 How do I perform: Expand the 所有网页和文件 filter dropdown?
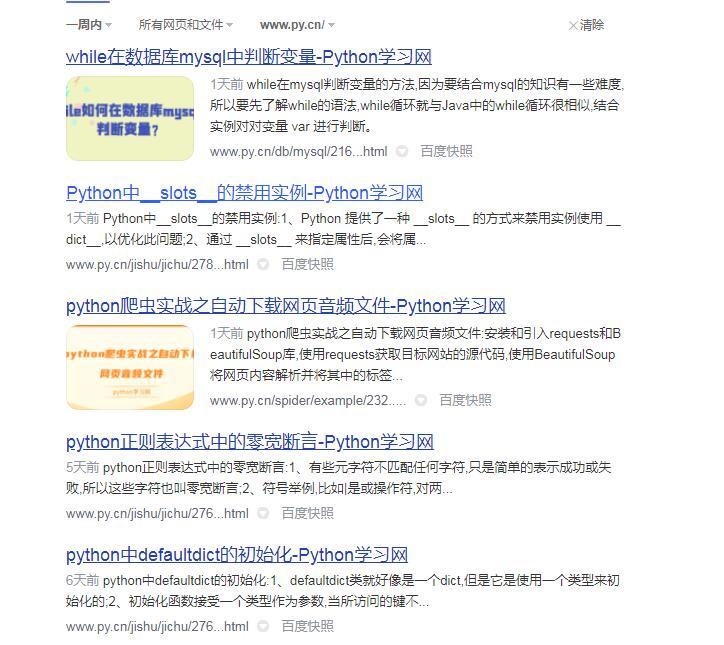point(185,24)
